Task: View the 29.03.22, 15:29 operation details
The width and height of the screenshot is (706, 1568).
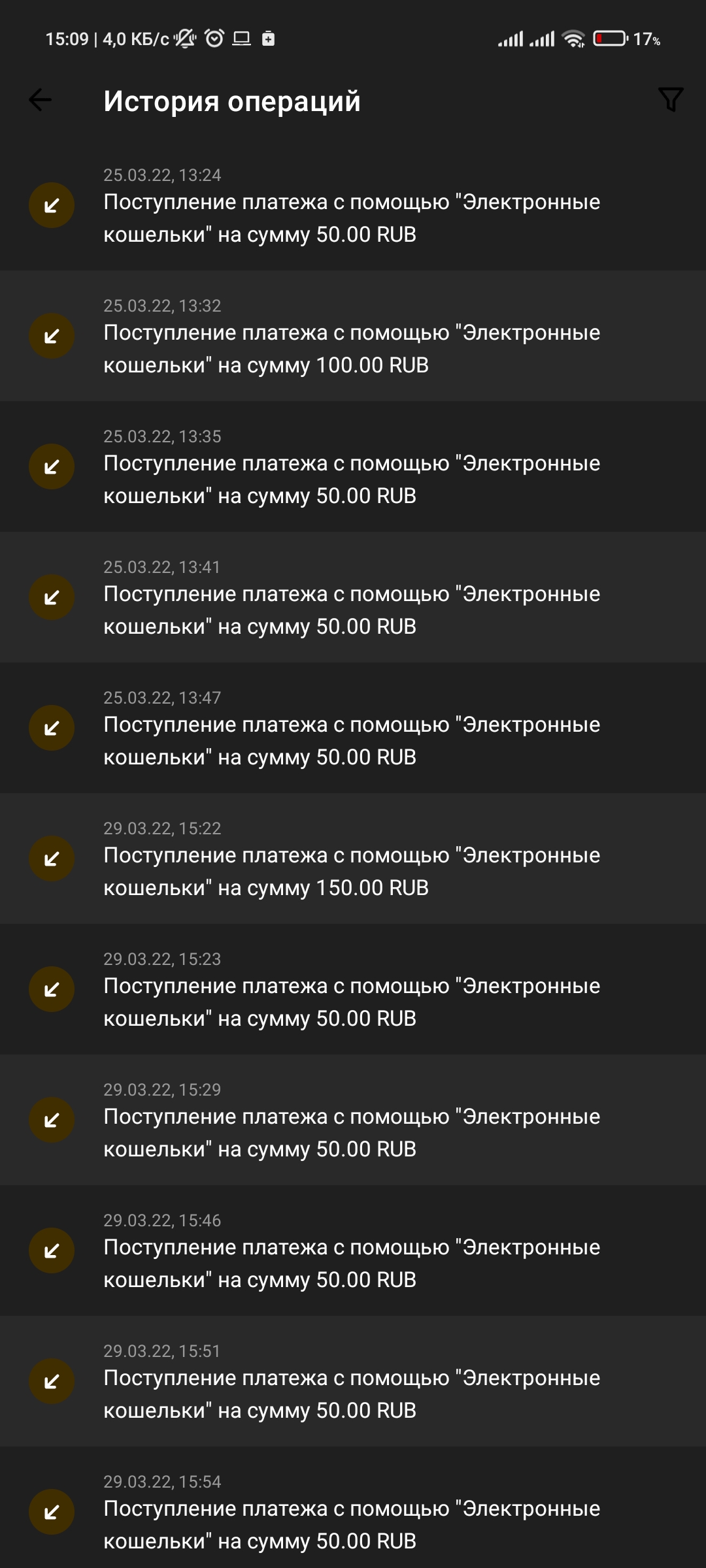Action: (x=353, y=1120)
